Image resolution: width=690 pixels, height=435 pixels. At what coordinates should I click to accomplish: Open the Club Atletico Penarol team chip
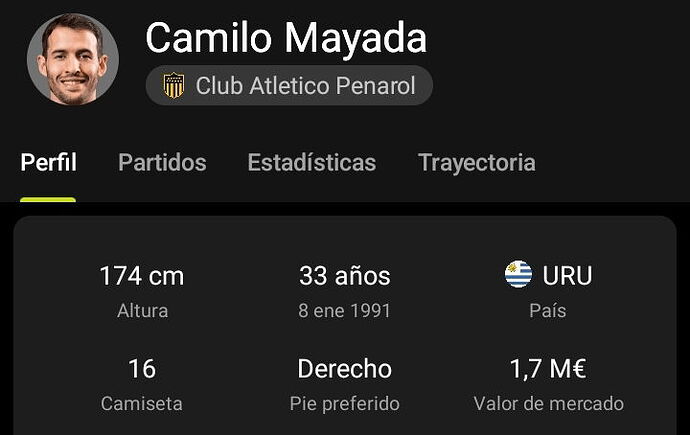[290, 86]
